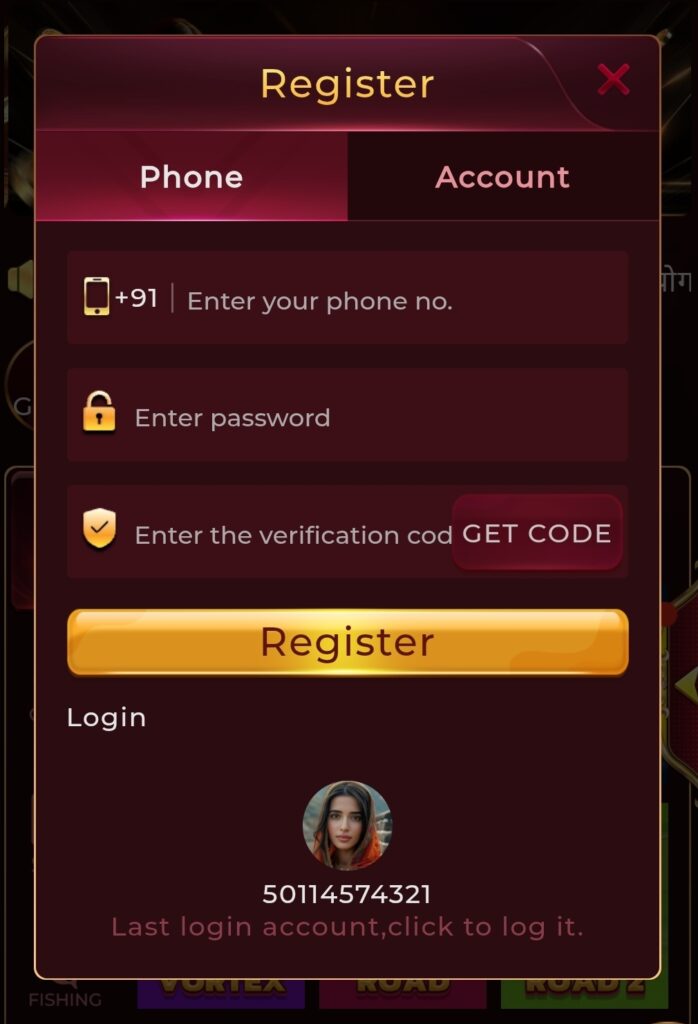Log in with last account 50114574321
The image size is (698, 1024).
click(347, 826)
